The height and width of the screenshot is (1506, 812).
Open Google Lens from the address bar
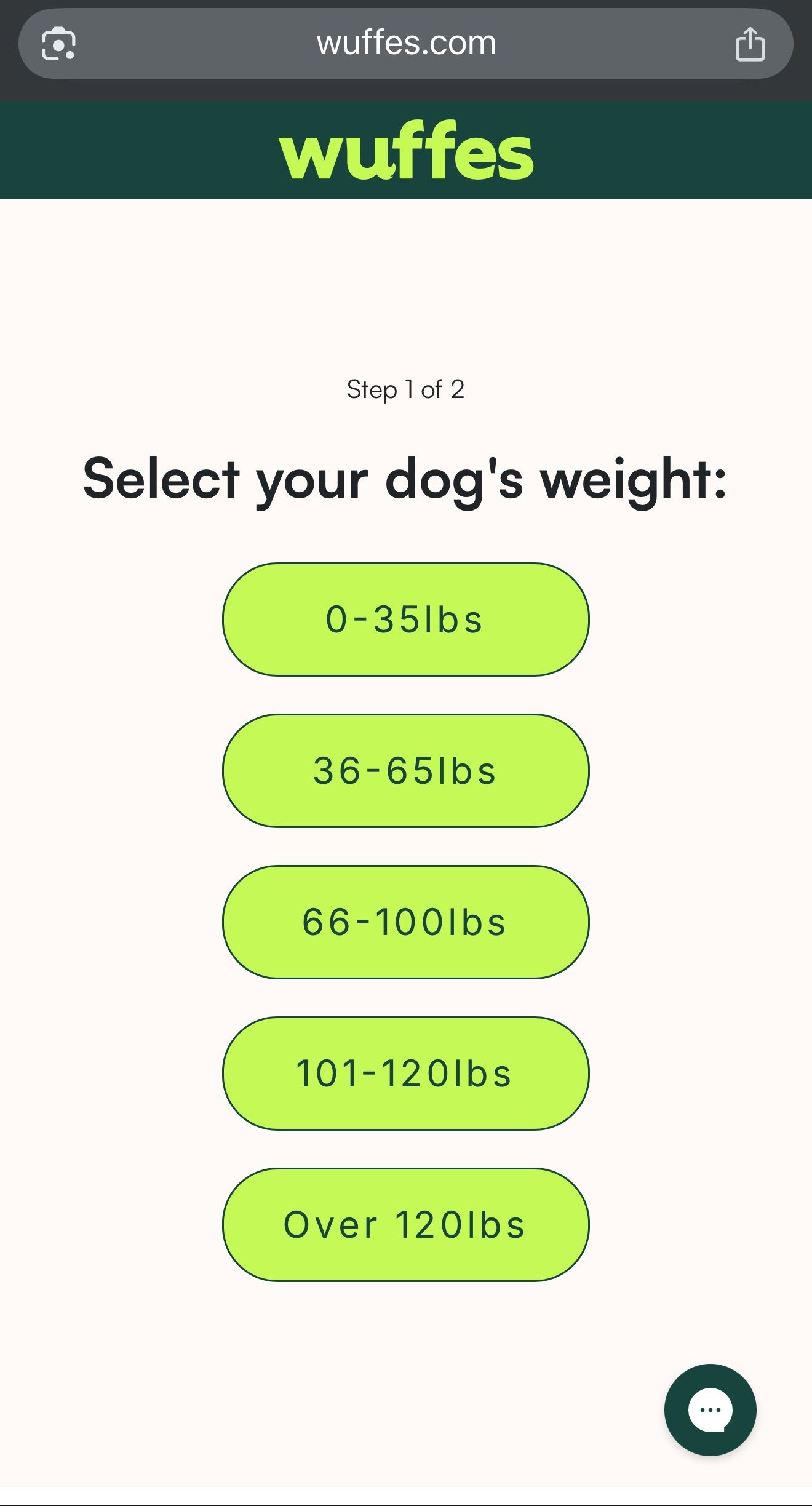tap(58, 44)
